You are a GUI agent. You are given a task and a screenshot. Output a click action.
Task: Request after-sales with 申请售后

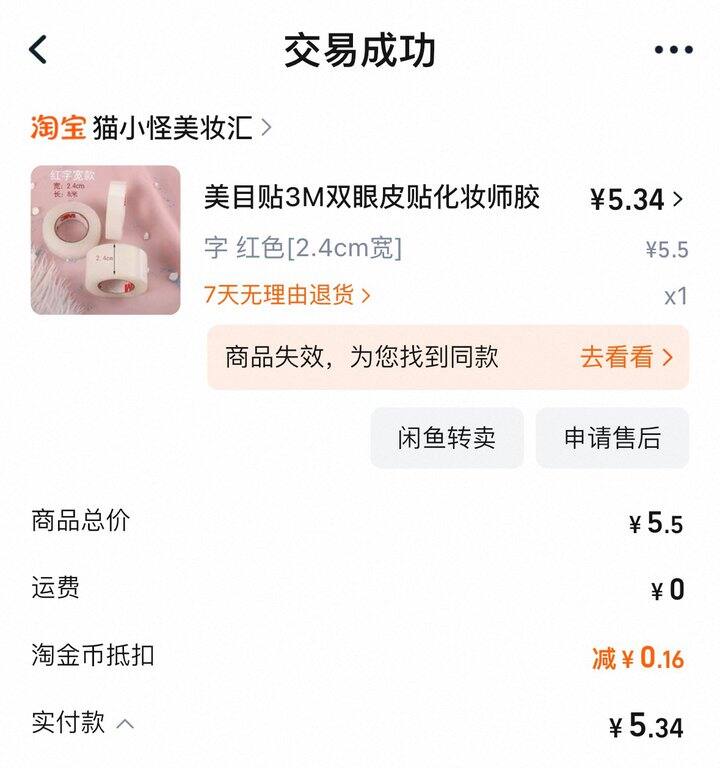click(x=612, y=438)
